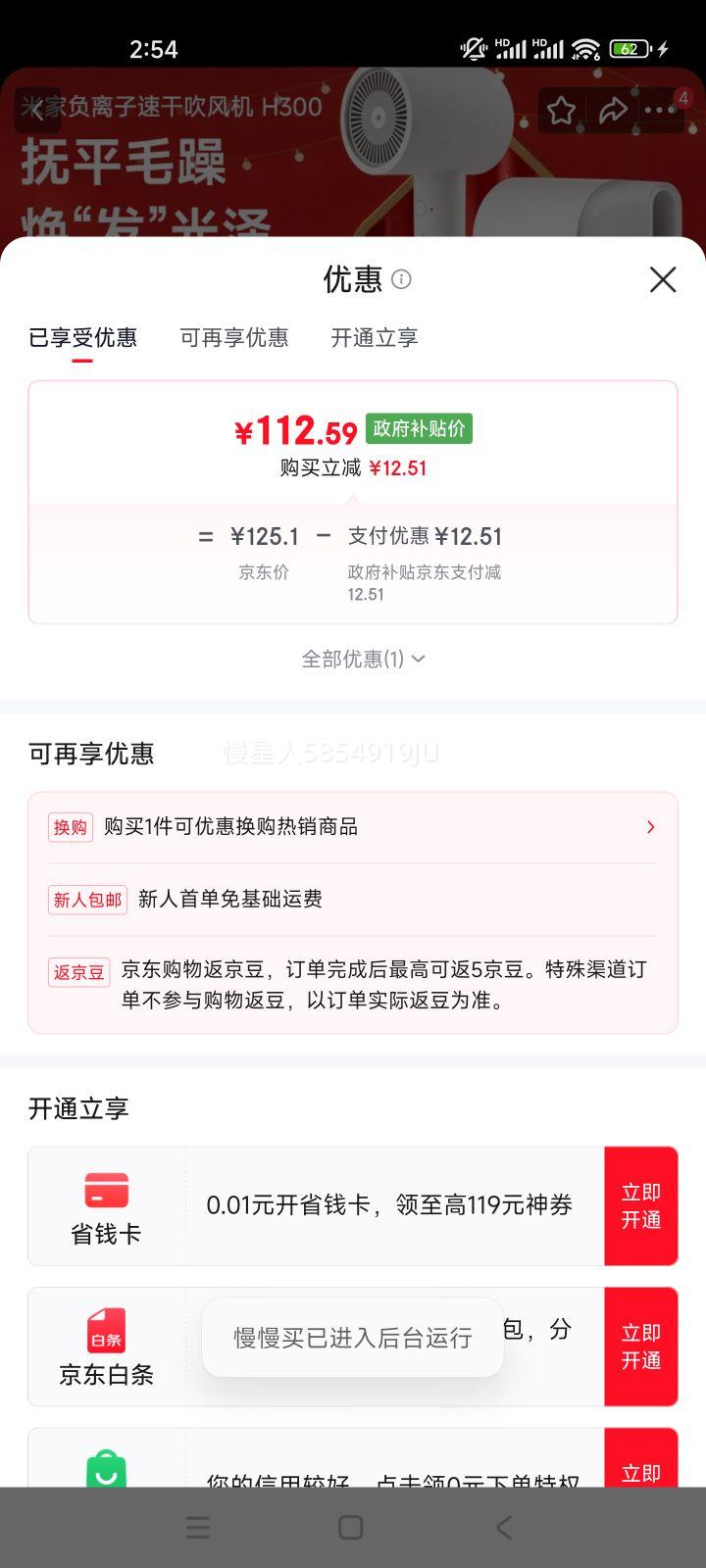Switch to the 可再享优惠 tab
The height and width of the screenshot is (1568, 706).
pos(234,337)
